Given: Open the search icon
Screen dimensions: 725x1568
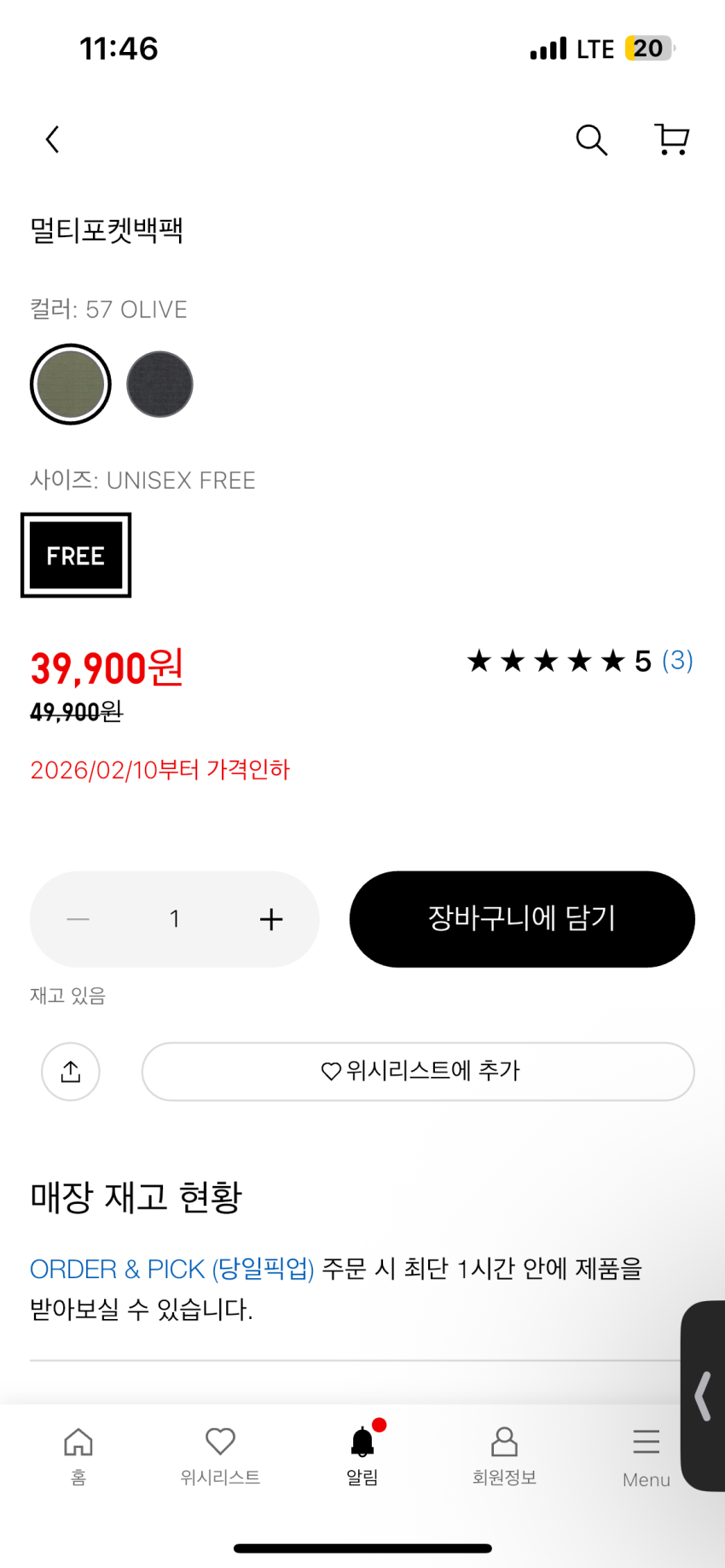Looking at the screenshot, I should (591, 140).
